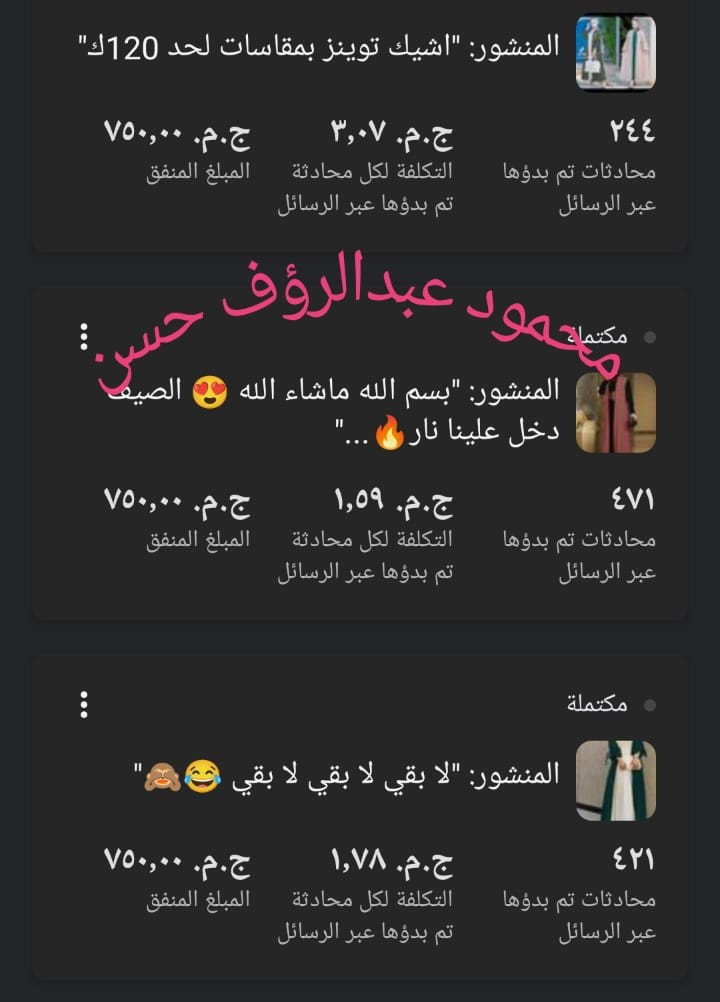This screenshot has height=1002, width=720.
Task: Open overflow menu for the "لا بقي لا بقي" ad
Action: point(84,704)
